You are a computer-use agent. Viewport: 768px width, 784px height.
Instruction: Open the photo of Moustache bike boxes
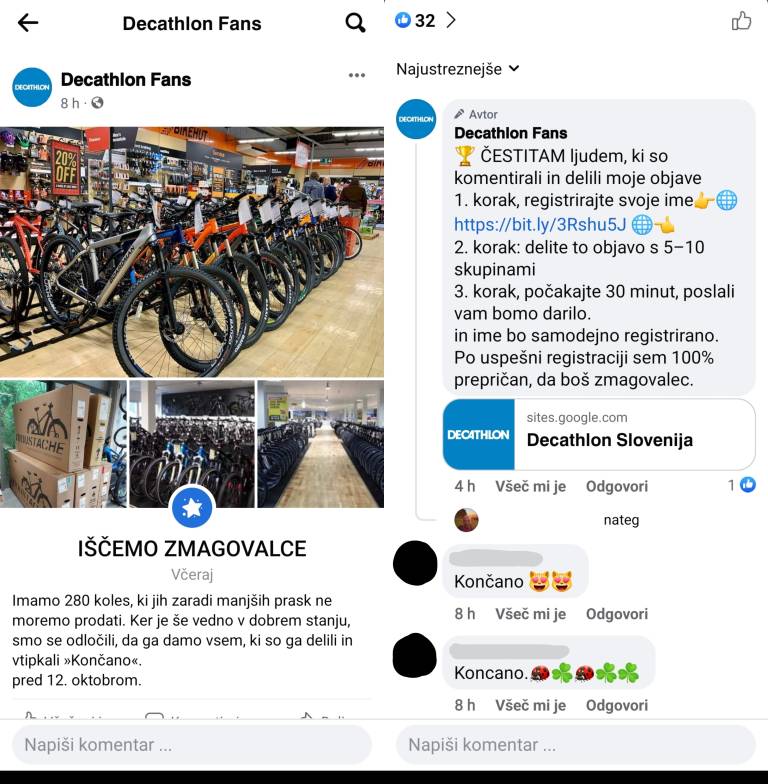point(63,443)
